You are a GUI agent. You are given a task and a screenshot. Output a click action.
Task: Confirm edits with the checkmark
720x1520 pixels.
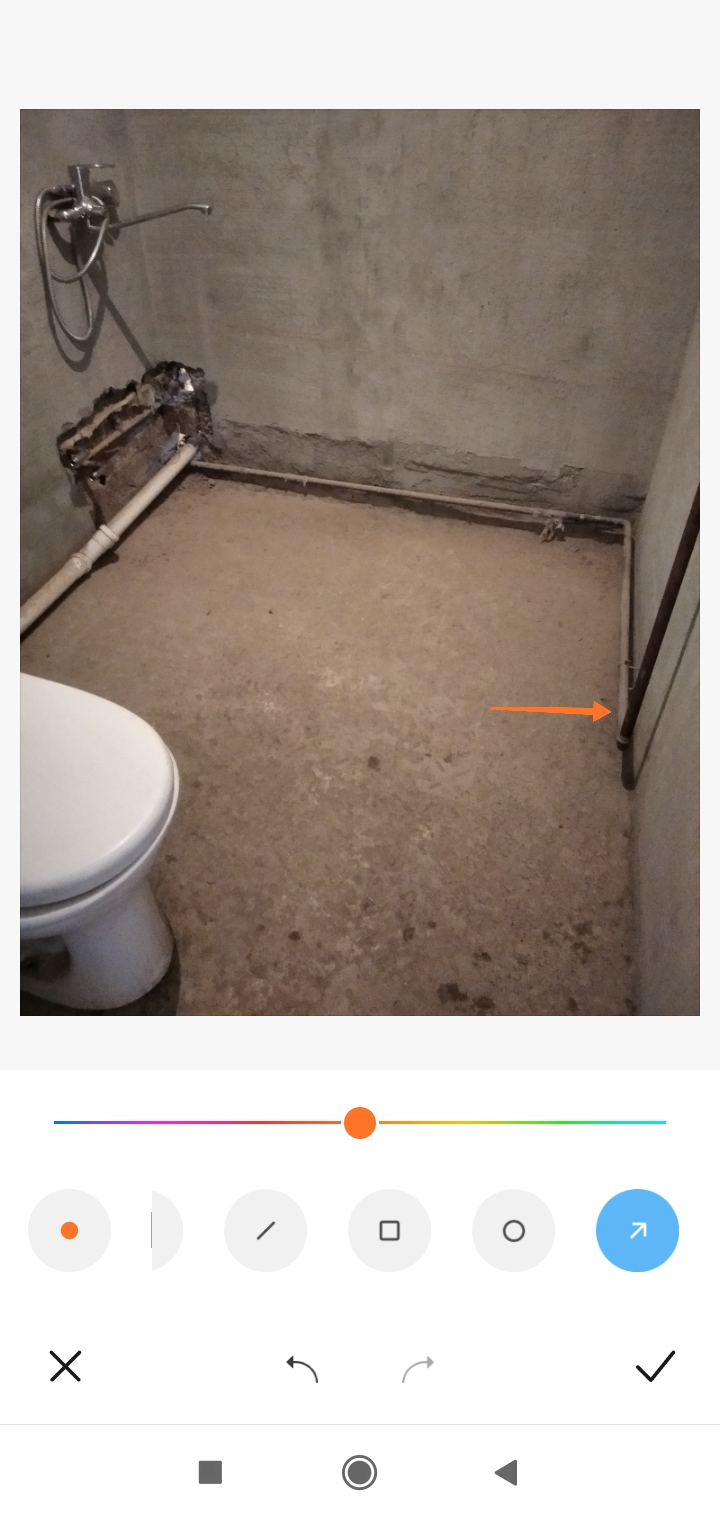pyautogui.click(x=655, y=1366)
